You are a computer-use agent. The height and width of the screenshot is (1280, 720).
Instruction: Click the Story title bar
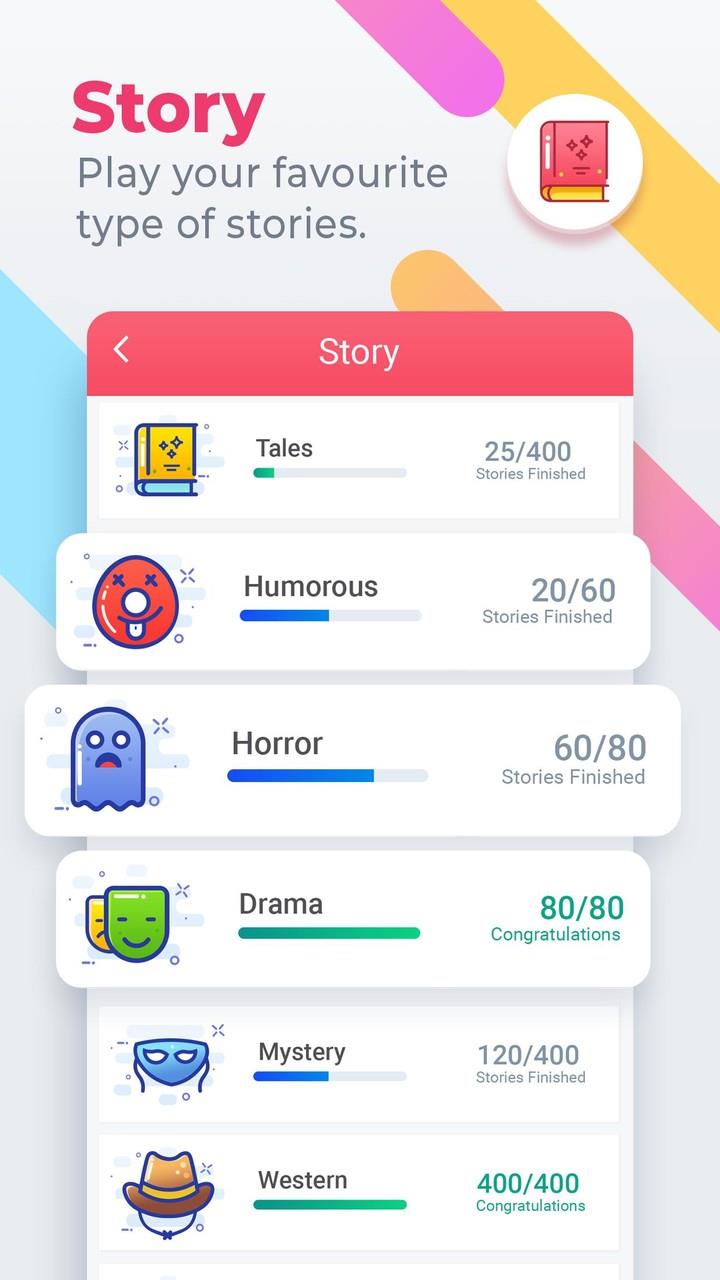click(360, 350)
